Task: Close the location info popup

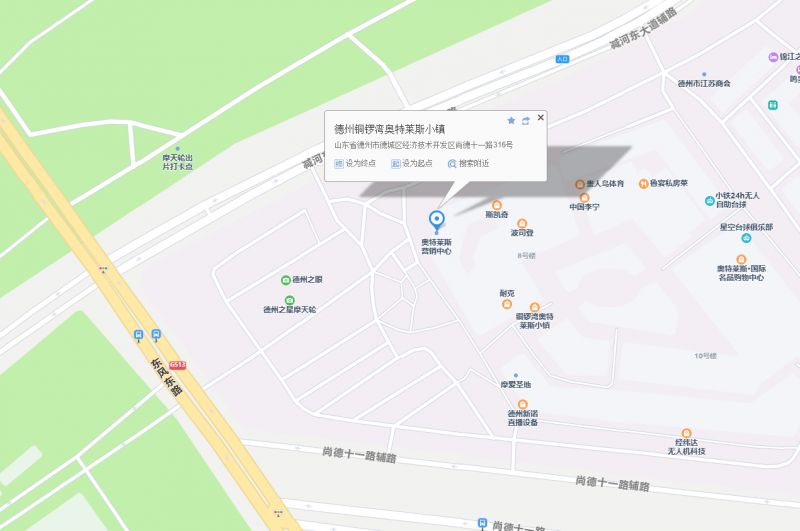Action: tap(541, 118)
